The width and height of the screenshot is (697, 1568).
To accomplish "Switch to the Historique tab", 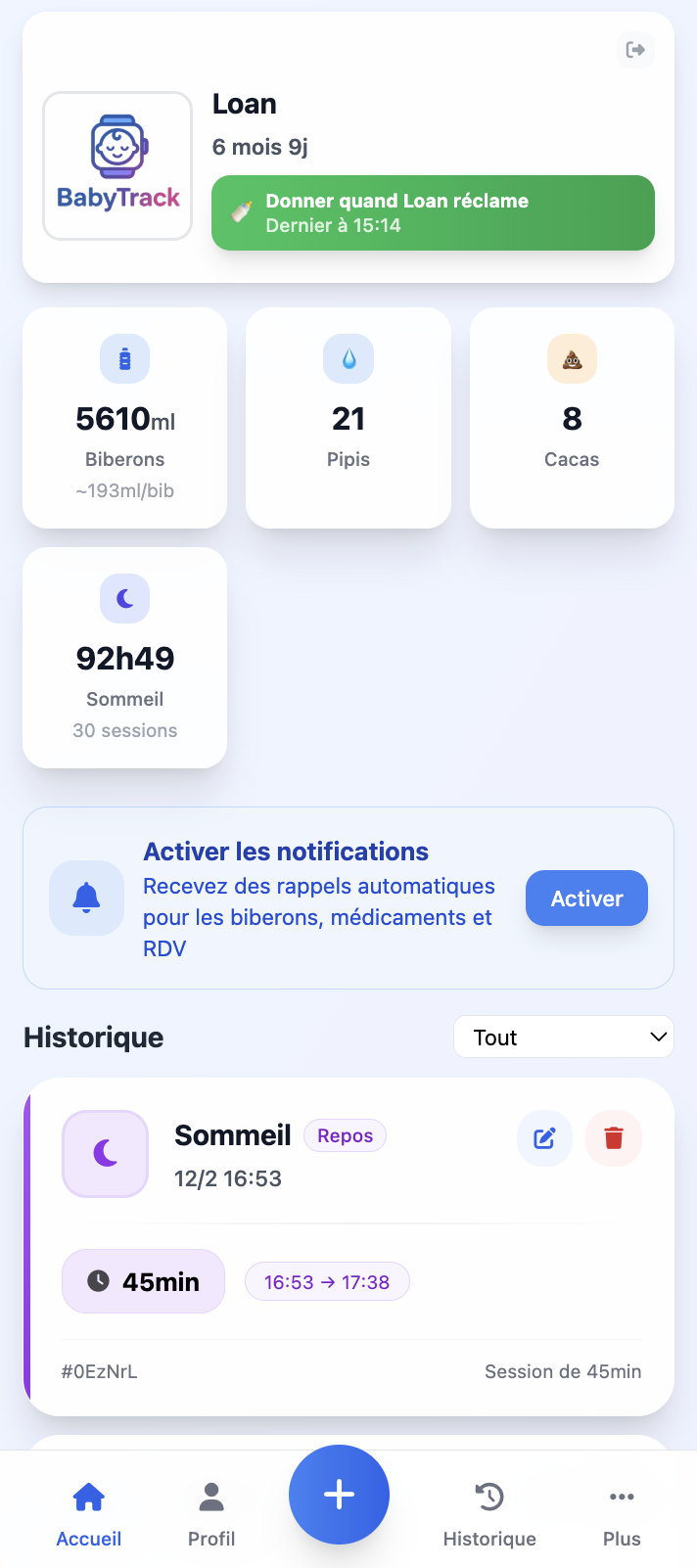I will (489, 1513).
